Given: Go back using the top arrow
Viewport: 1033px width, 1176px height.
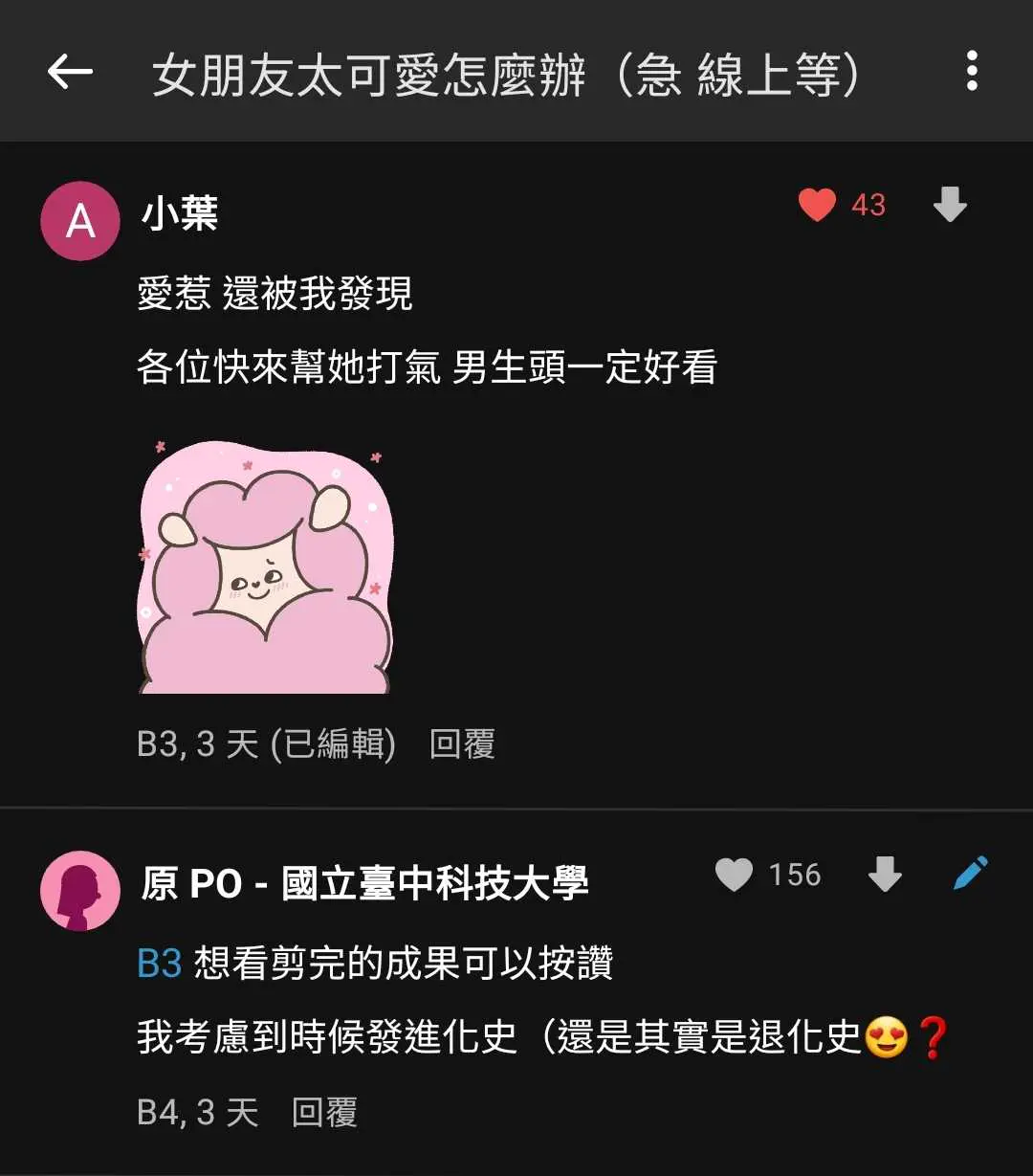Looking at the screenshot, I should click(71, 72).
